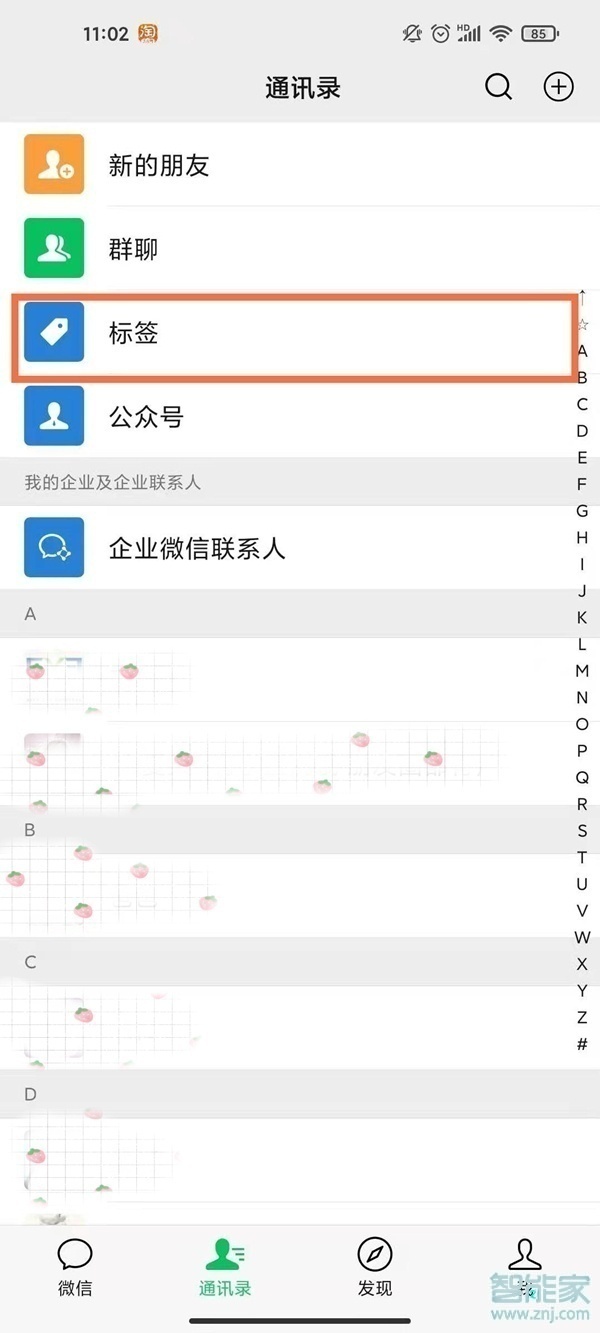Viewport: 600px width, 1333px height.
Task: Tap the plus icon to add
Action: click(x=558, y=87)
